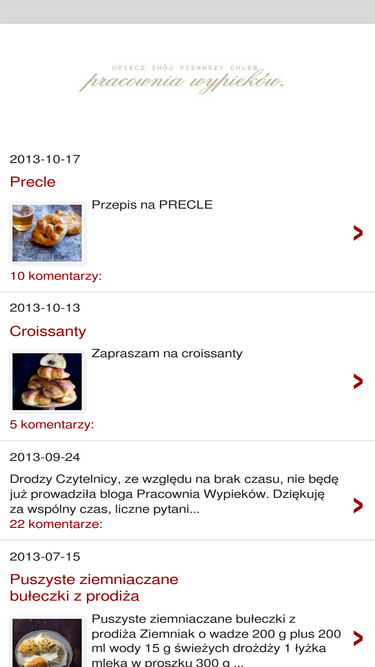Open the arrow next to Zapraszam na croissanty
Image resolution: width=375 pixels, height=667 pixels.
pyautogui.click(x=358, y=382)
